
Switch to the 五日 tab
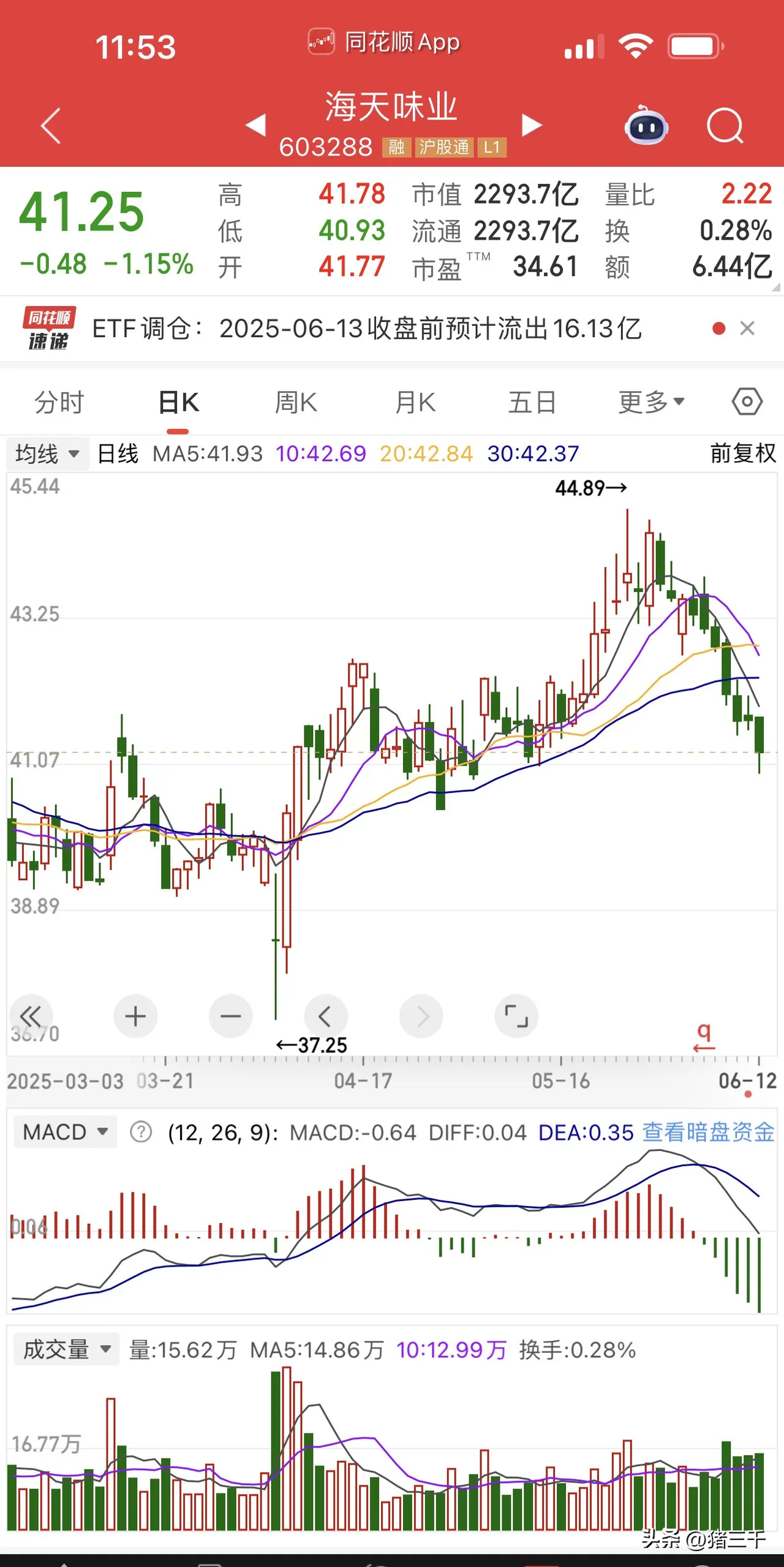(x=532, y=403)
